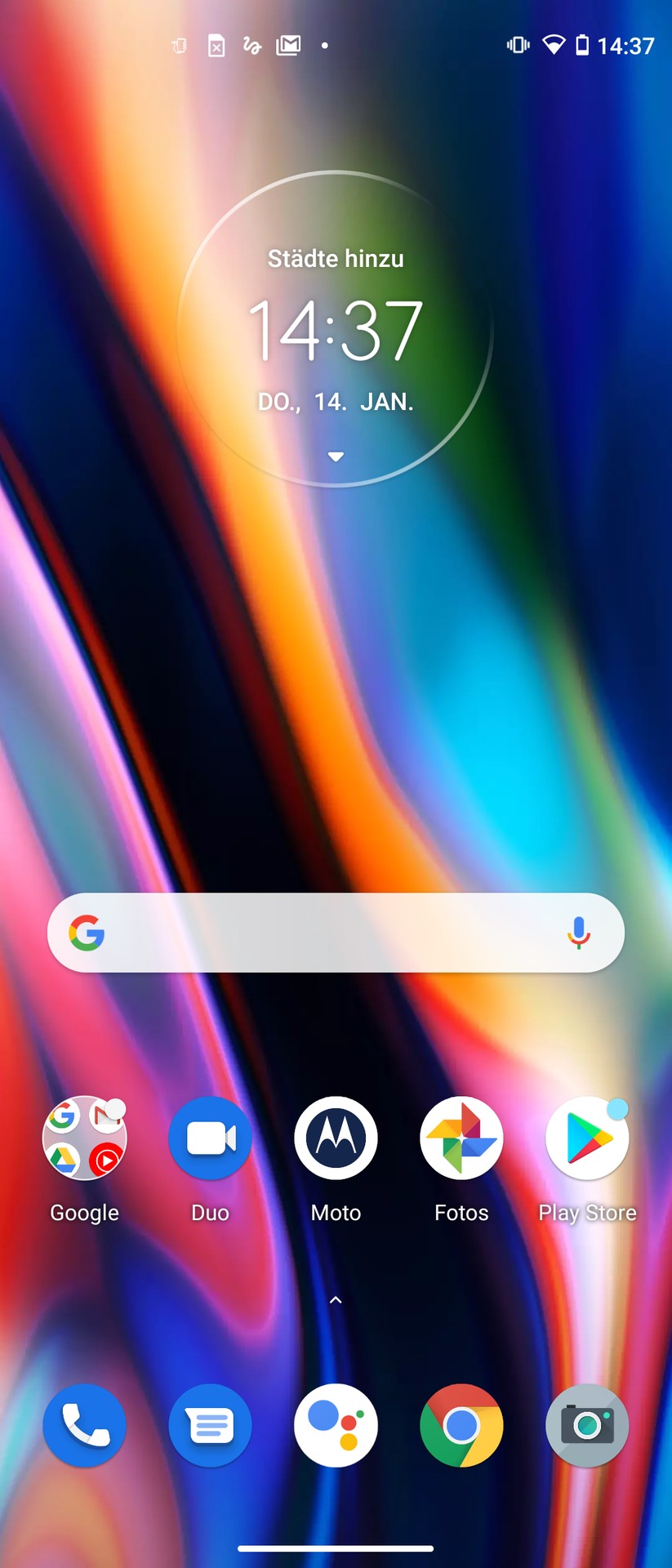Open the Chrome browser

click(461, 1426)
